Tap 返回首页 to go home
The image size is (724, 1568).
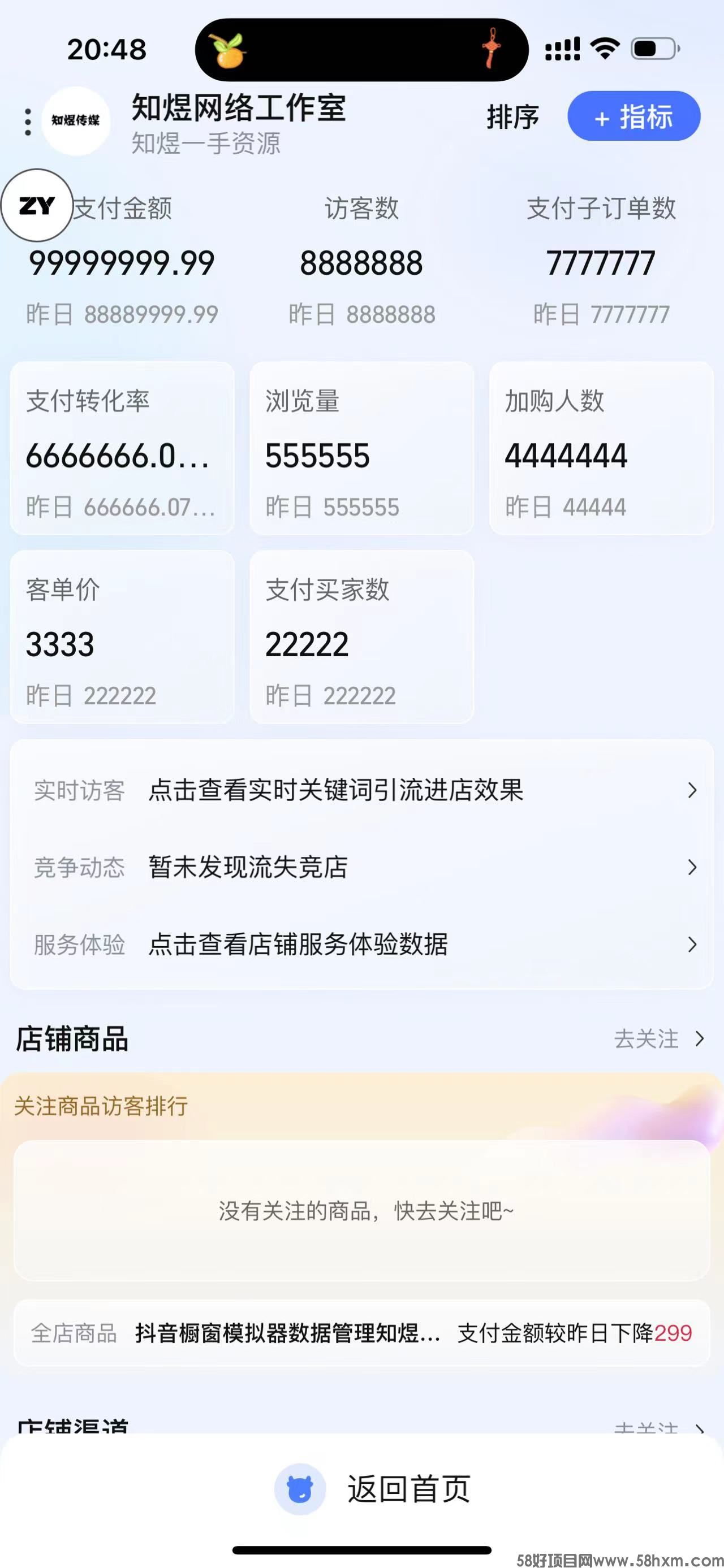(373, 1489)
